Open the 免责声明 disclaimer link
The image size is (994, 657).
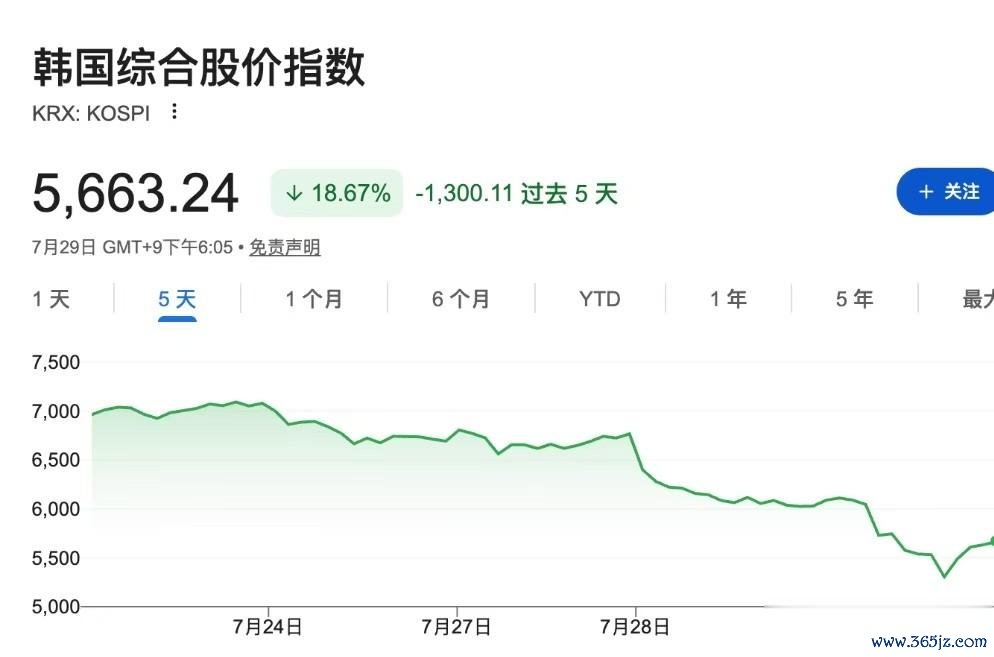pos(285,247)
